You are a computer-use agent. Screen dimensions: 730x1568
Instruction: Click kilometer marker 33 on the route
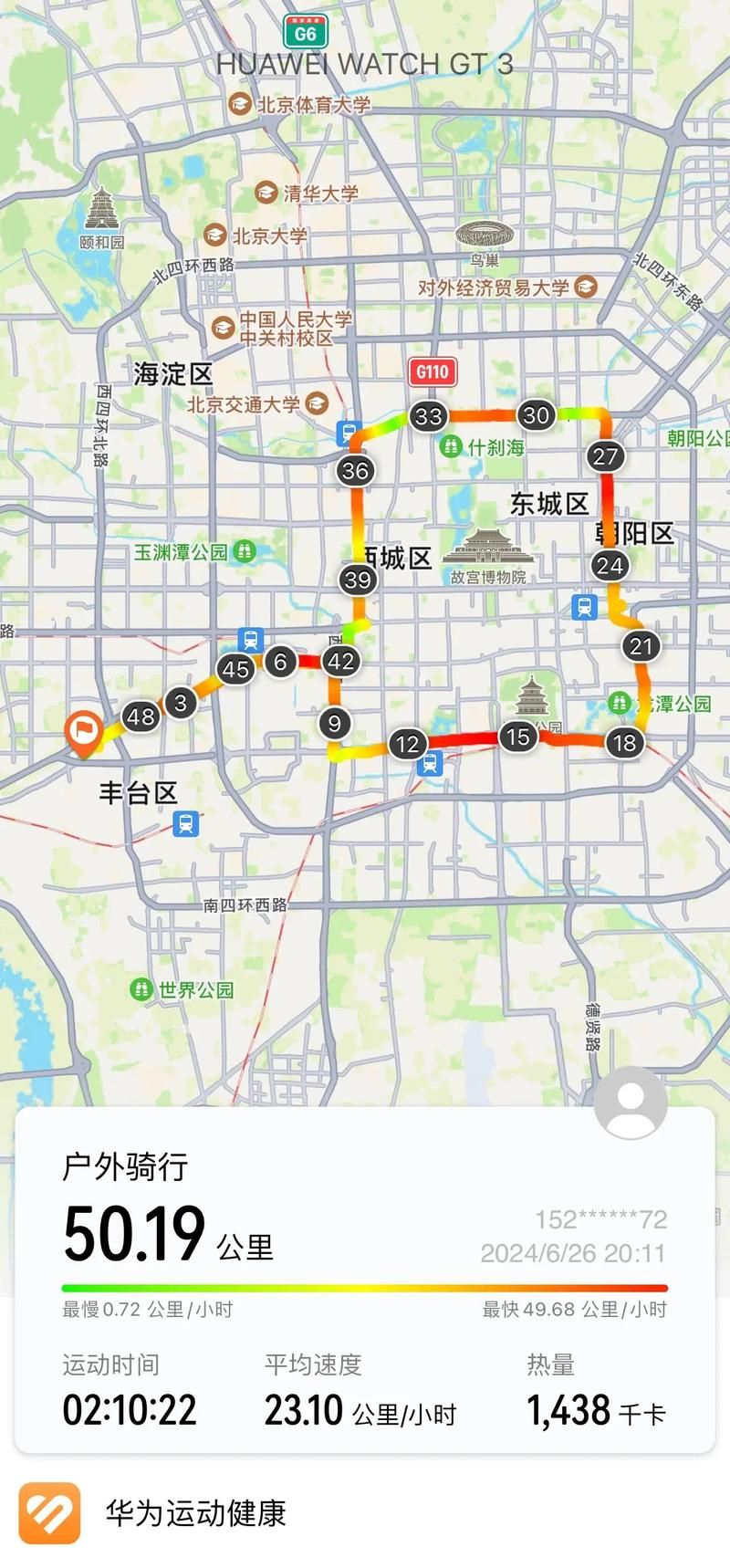click(x=427, y=415)
